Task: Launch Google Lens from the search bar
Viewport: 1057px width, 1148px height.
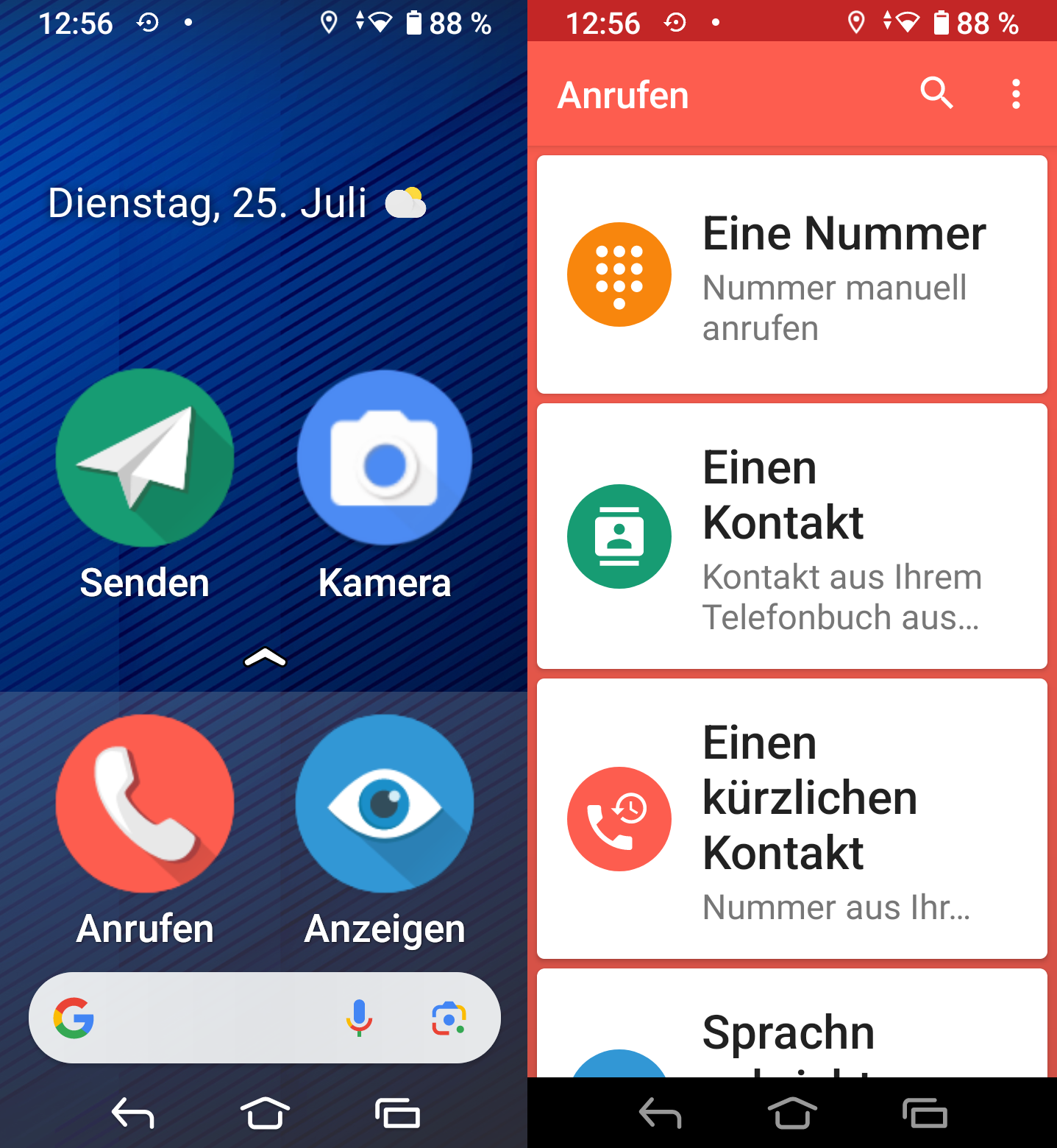Action: pos(448,1018)
